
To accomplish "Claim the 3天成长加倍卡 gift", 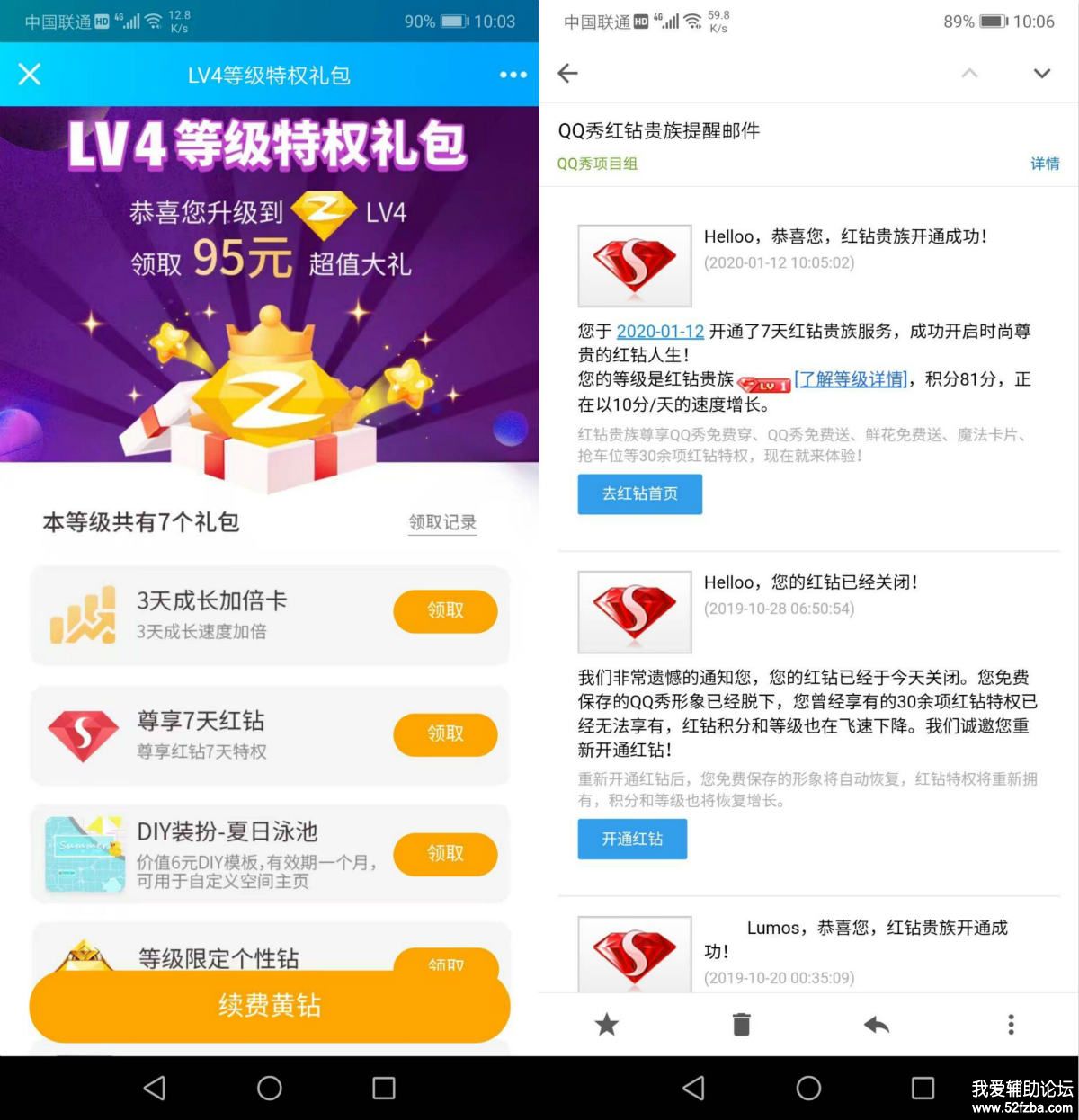I will (445, 611).
